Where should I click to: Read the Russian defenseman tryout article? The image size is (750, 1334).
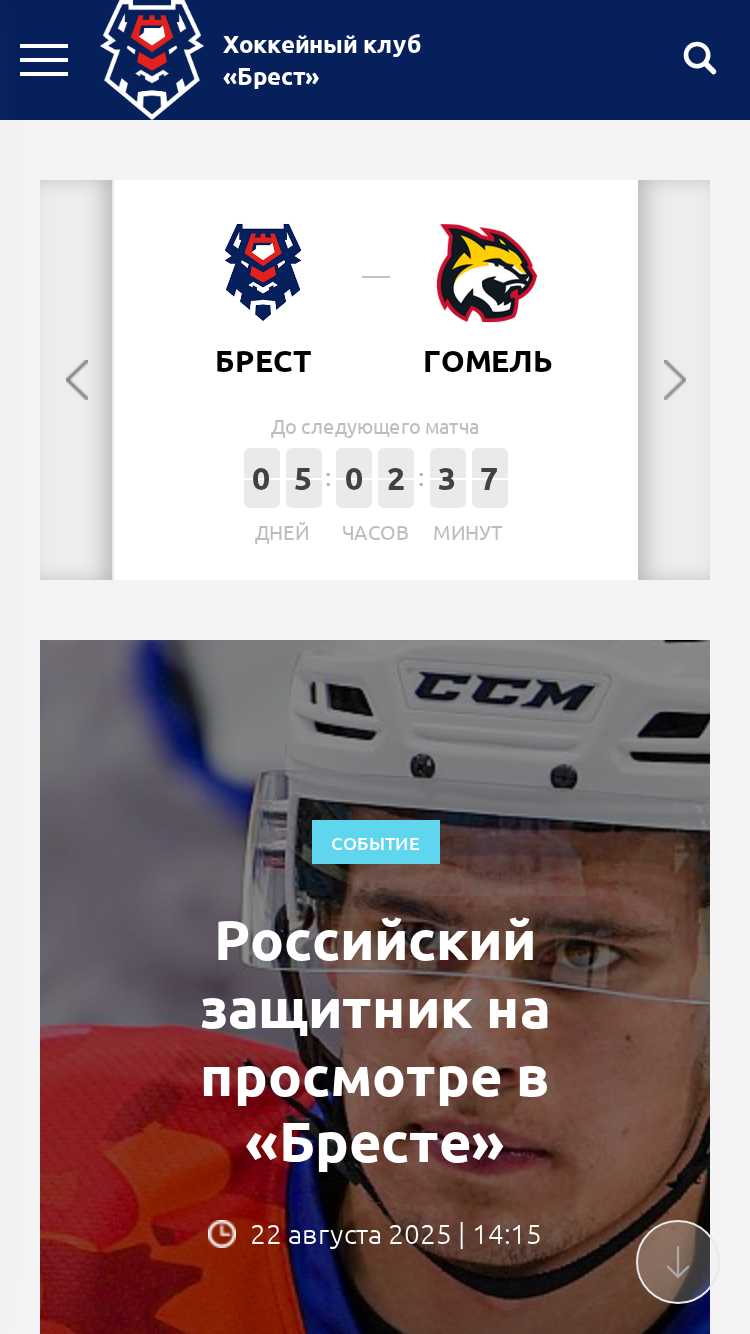(x=375, y=1042)
